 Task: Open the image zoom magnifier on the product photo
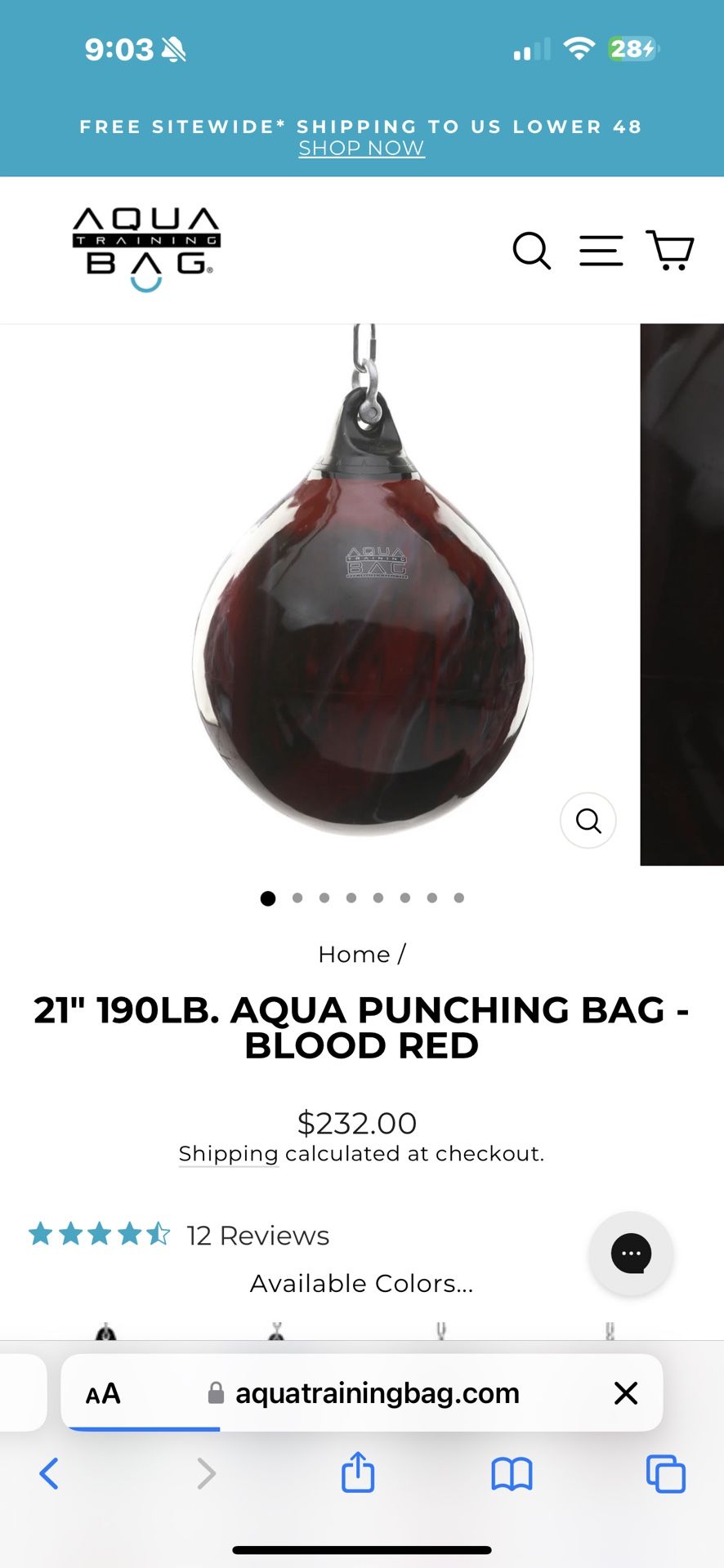(x=588, y=821)
